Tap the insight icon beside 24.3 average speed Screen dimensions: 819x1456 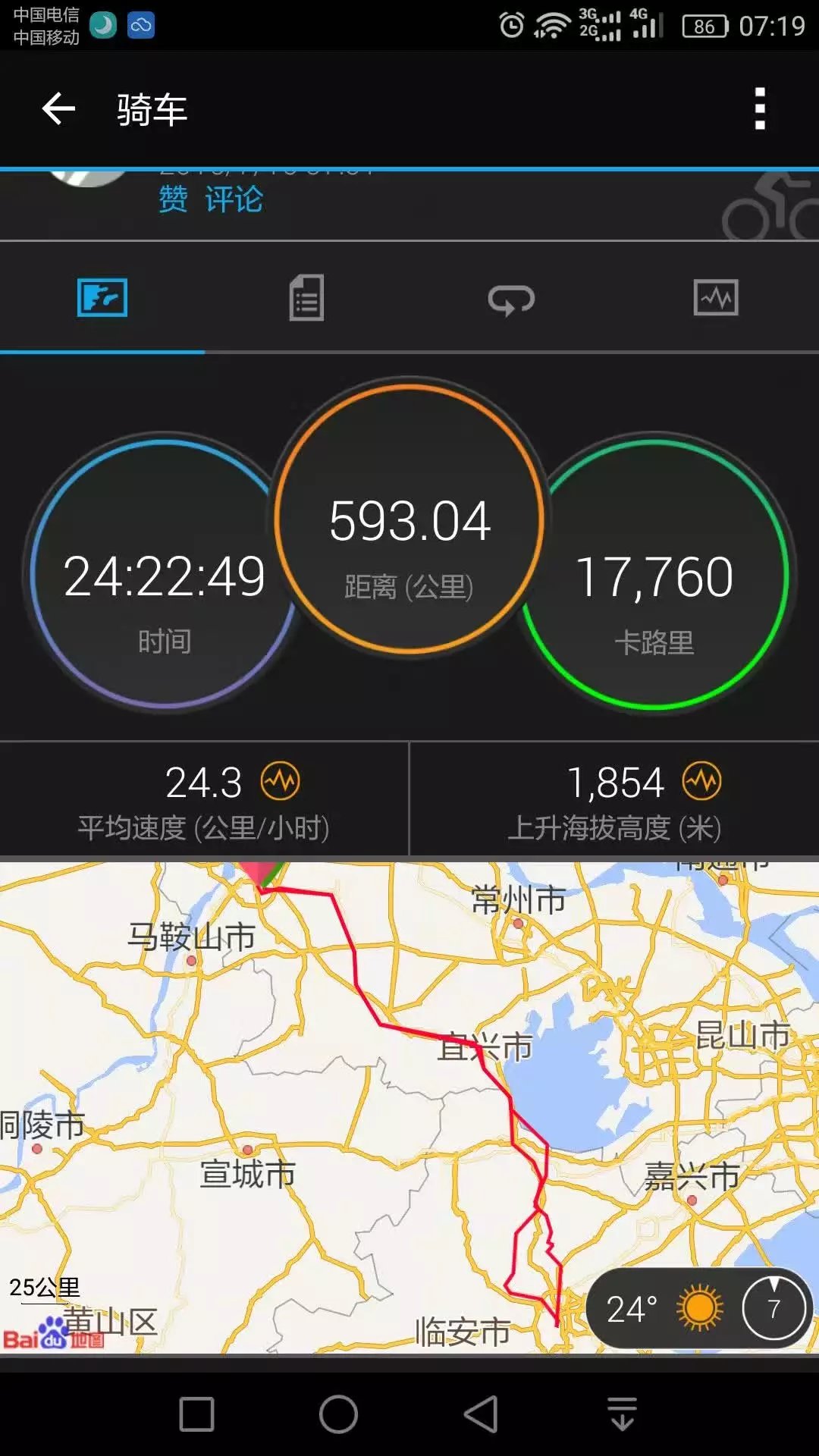[281, 781]
